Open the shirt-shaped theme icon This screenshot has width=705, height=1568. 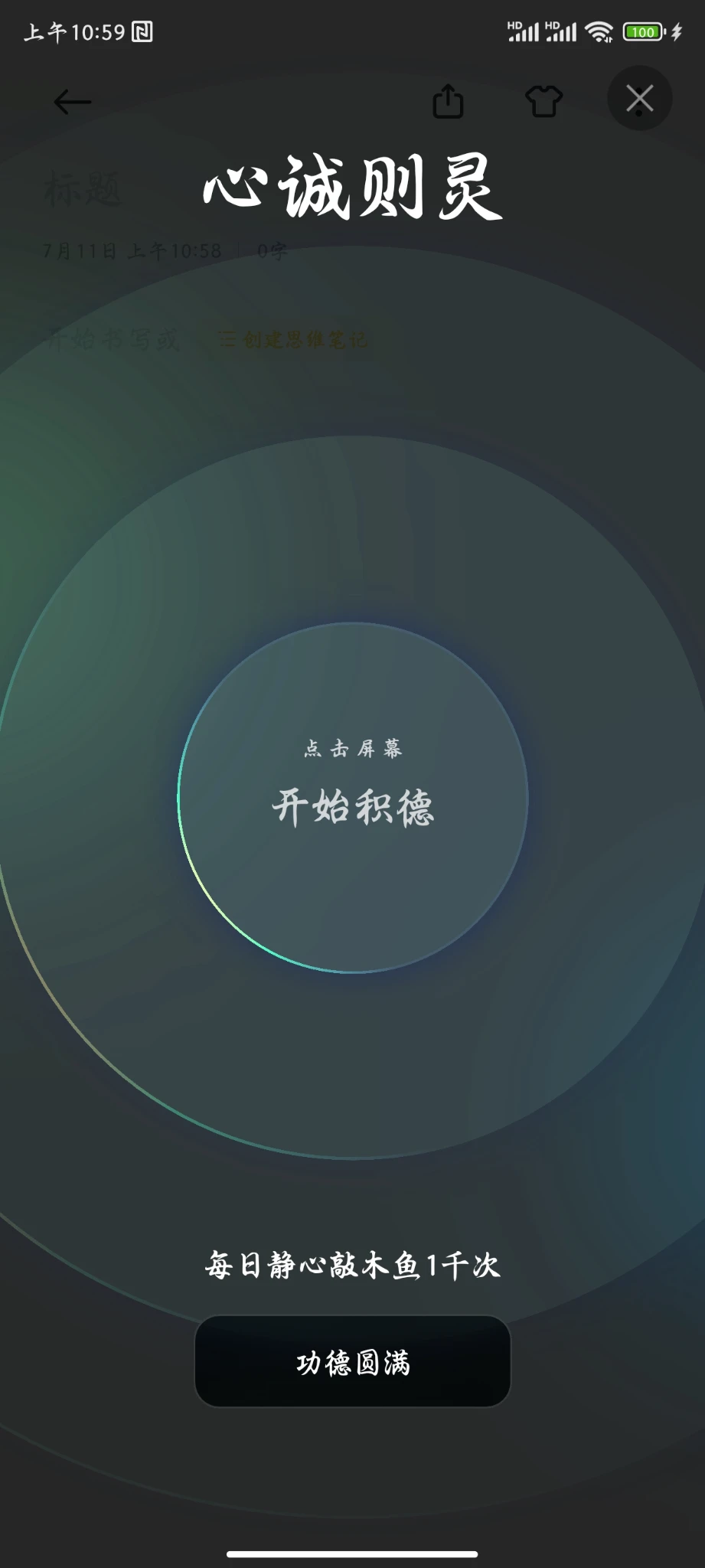click(x=543, y=101)
